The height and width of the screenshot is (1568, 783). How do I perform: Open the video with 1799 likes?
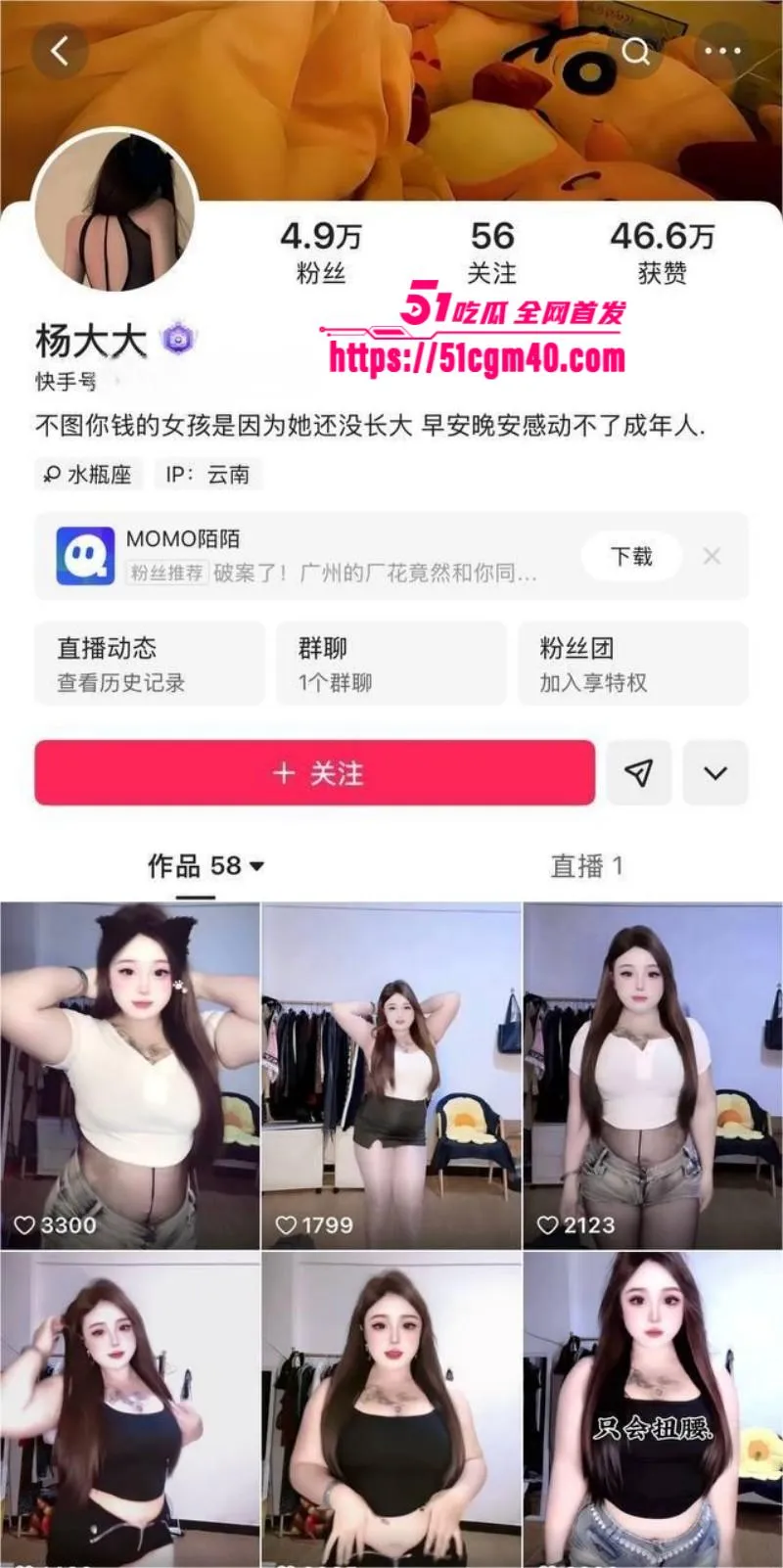[x=391, y=1076]
